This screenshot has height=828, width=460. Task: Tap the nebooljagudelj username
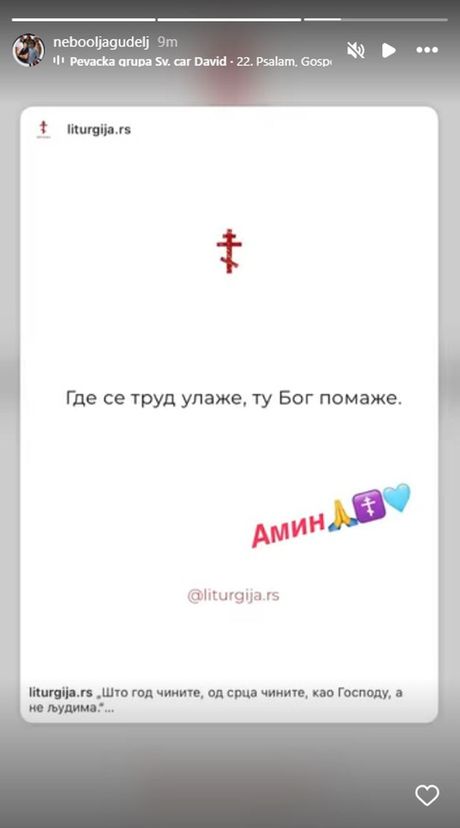point(101,42)
